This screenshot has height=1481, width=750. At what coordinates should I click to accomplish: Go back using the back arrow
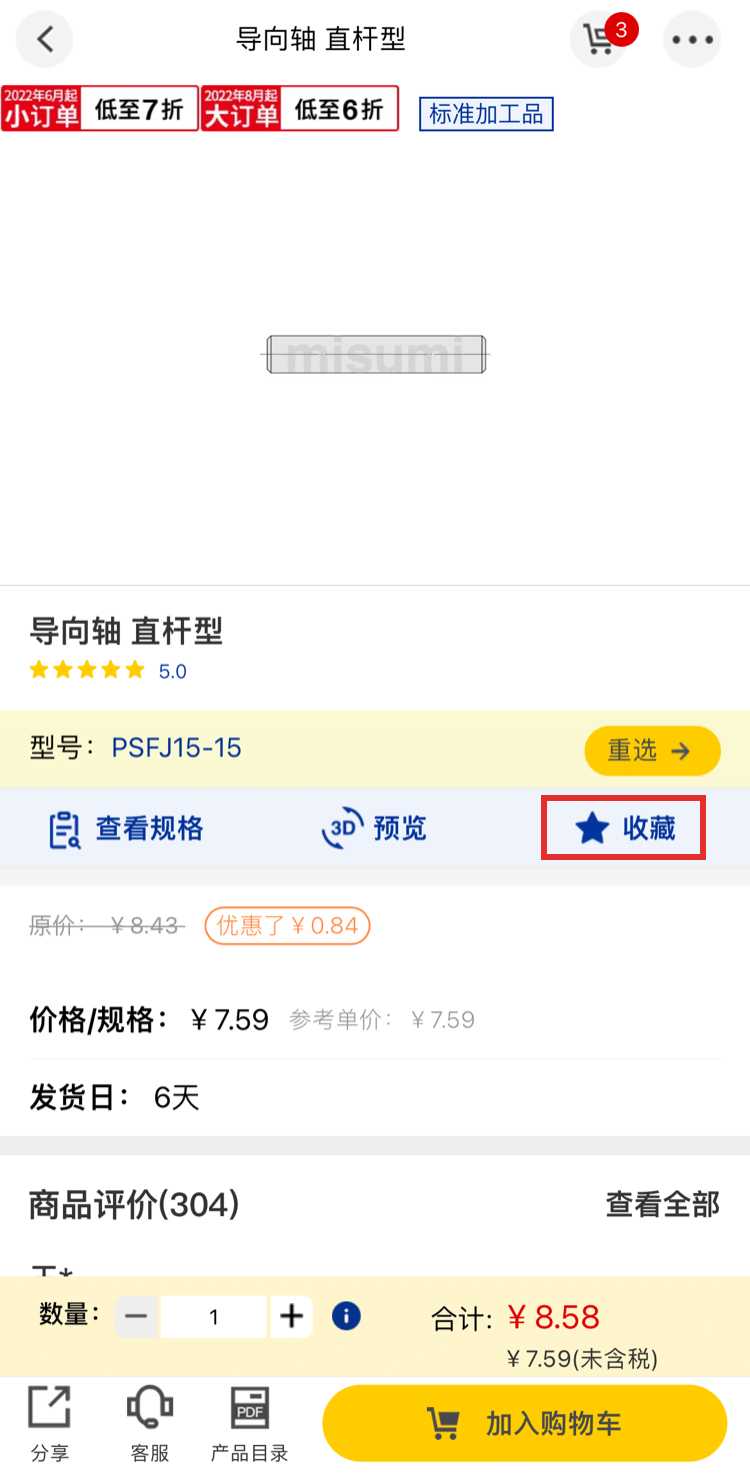(x=44, y=40)
